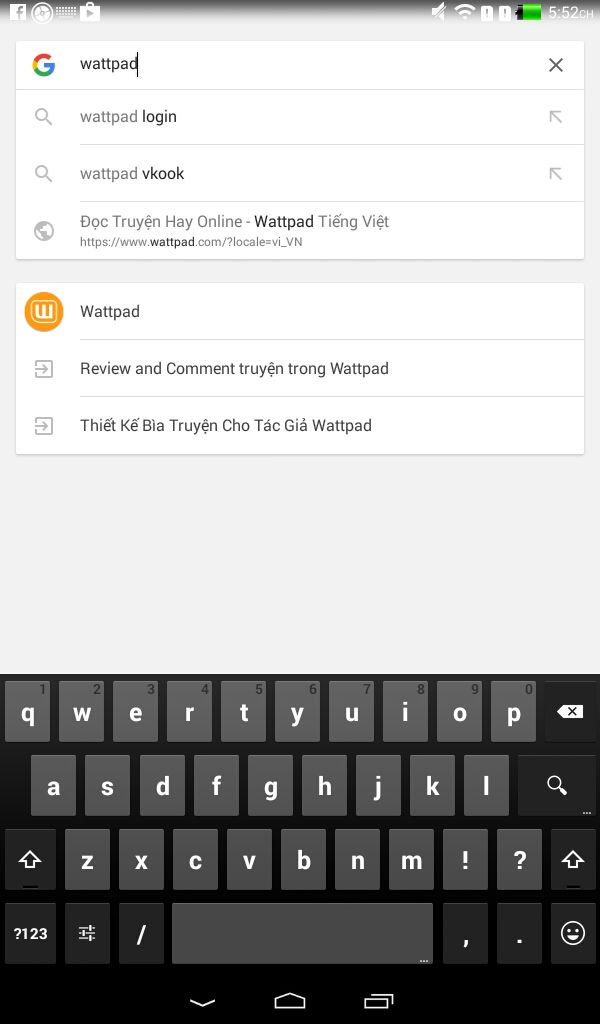Tap the backspace key
The image size is (600, 1024).
pyautogui.click(x=570, y=712)
